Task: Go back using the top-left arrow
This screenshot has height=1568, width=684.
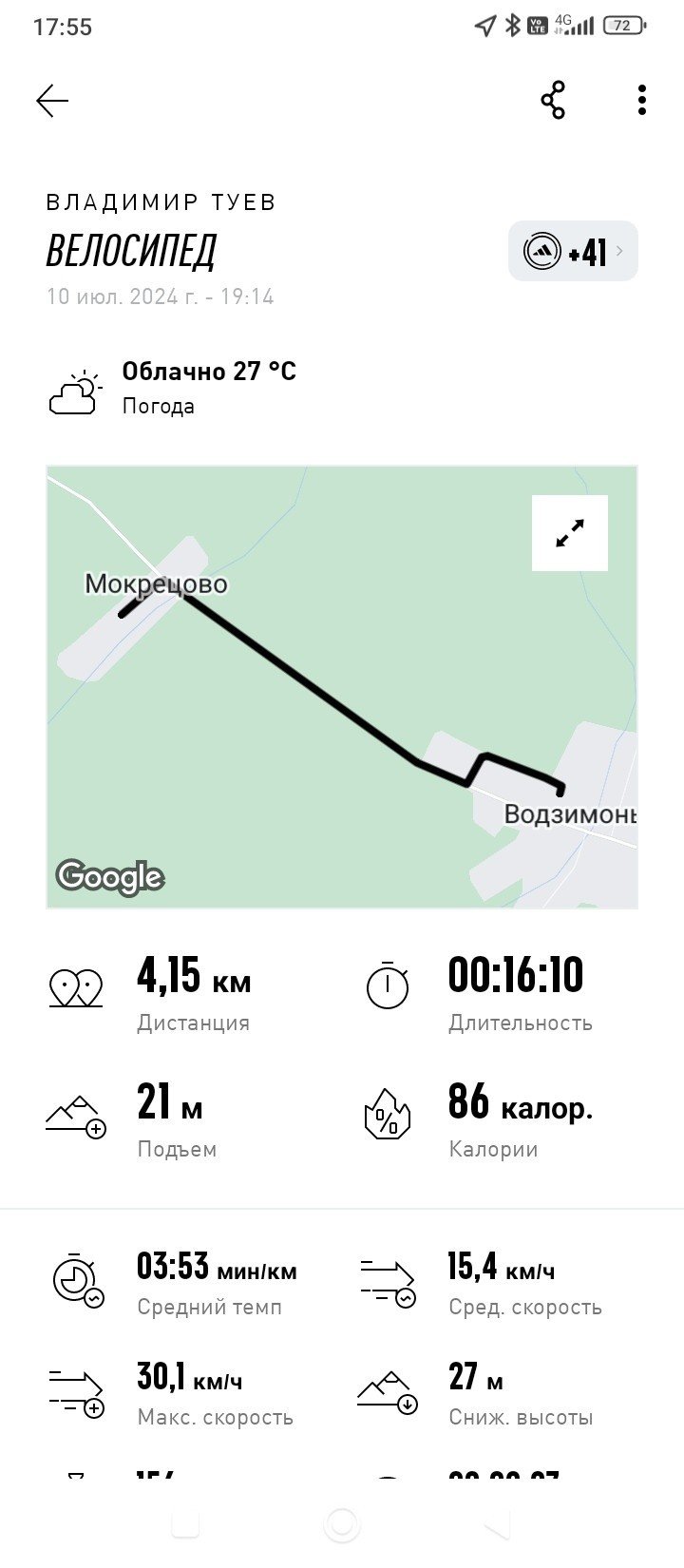Action: point(52,101)
